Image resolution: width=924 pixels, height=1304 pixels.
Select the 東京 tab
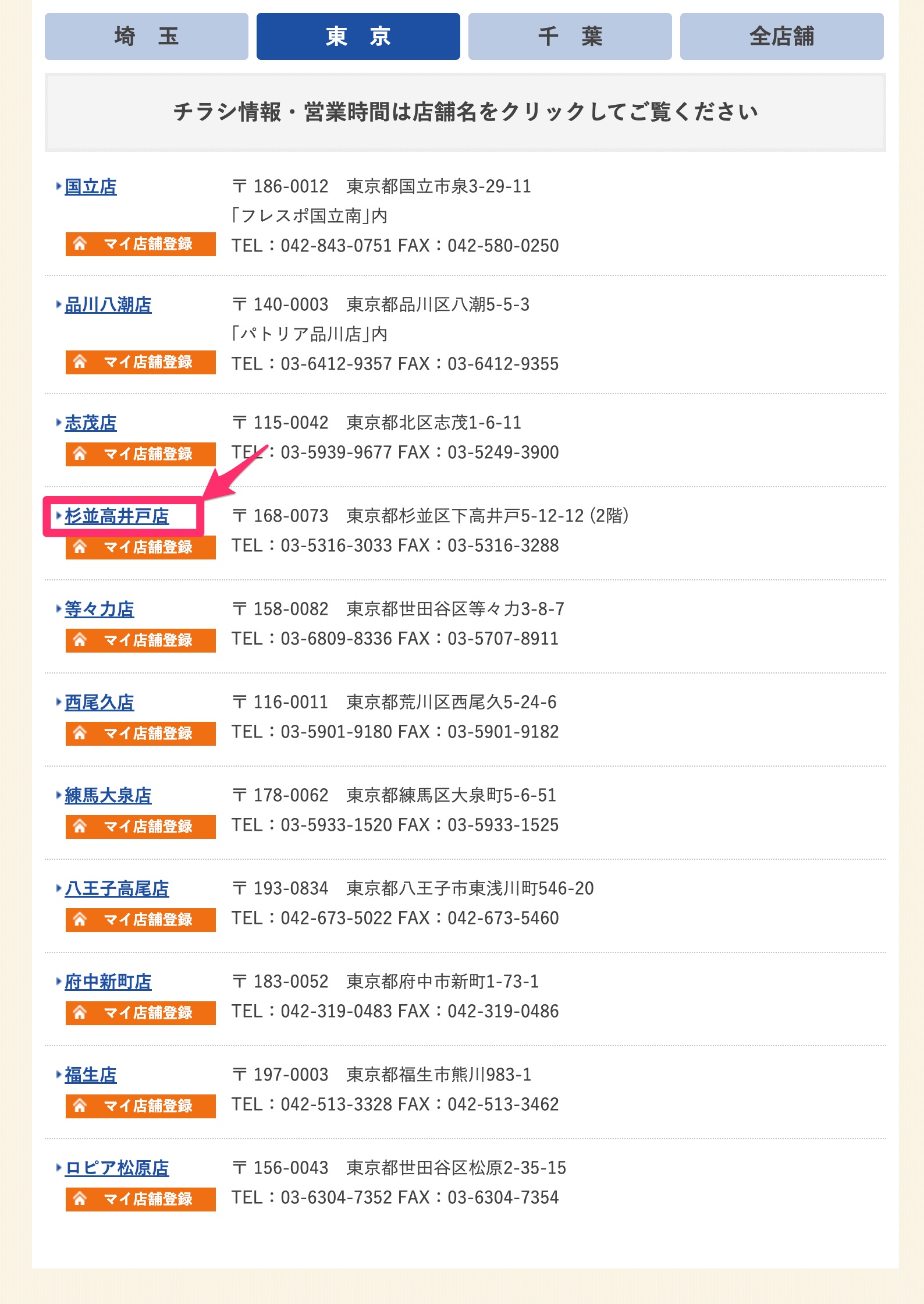point(358,36)
